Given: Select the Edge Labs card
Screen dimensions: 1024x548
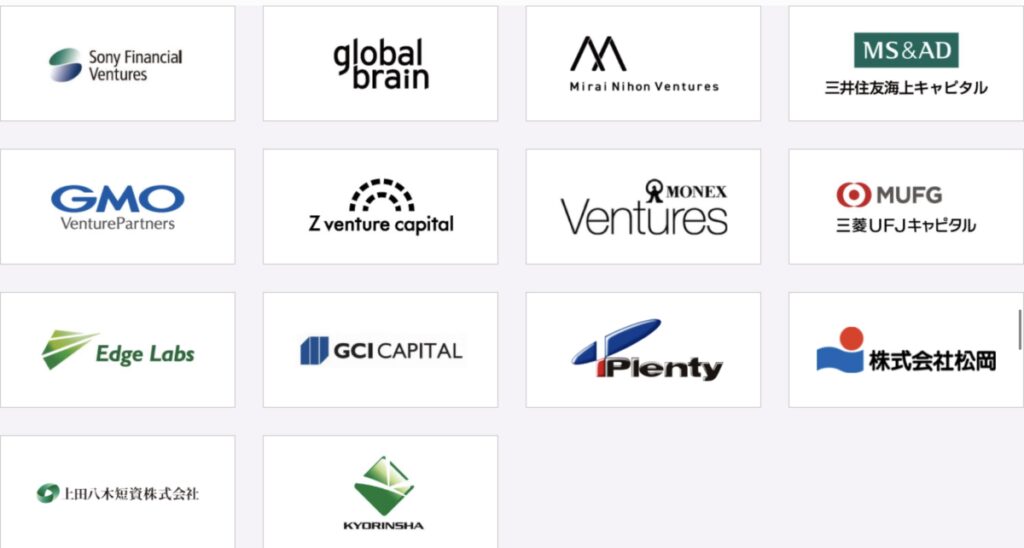Looking at the screenshot, I should (x=117, y=350).
